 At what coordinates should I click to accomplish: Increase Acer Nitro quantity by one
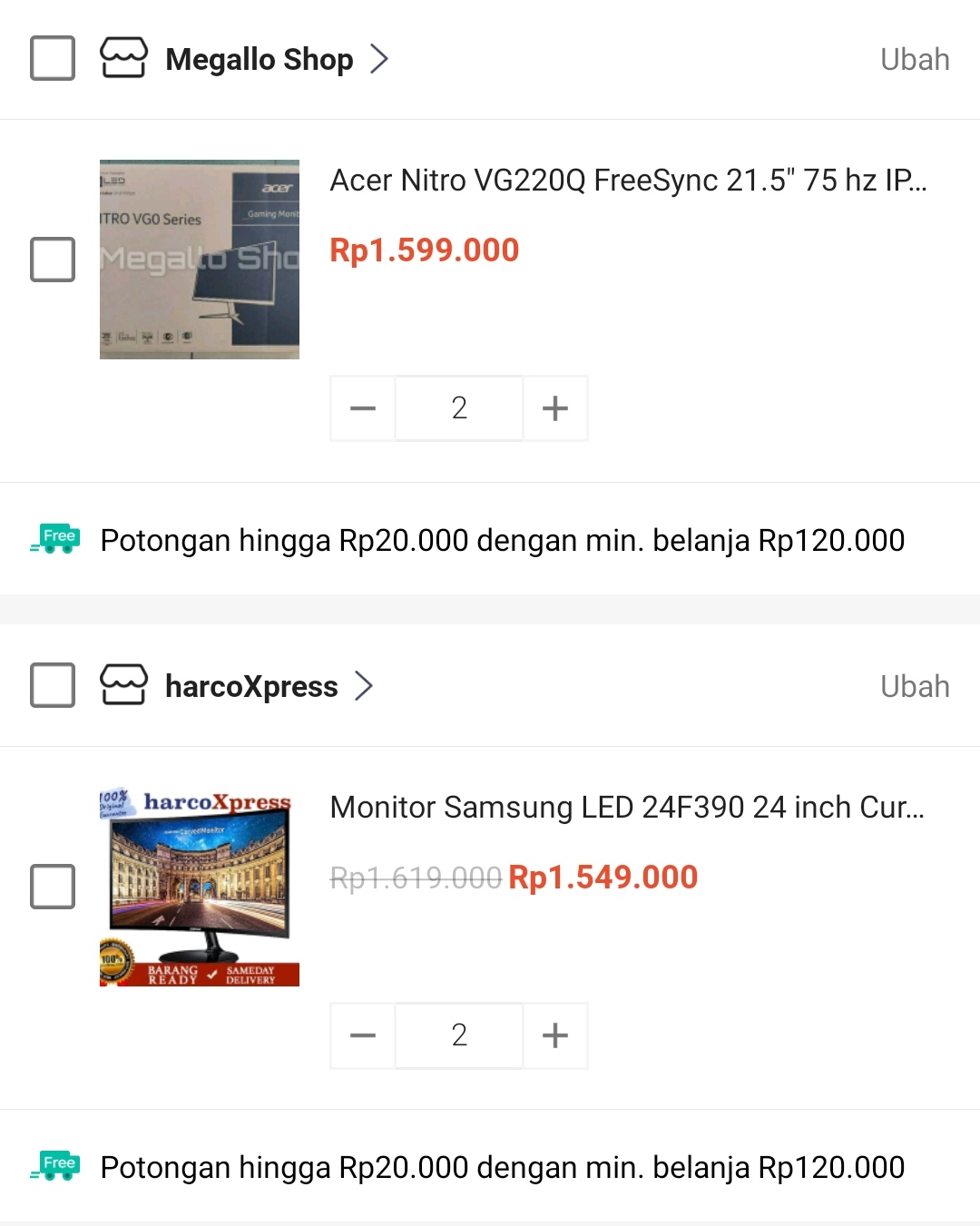point(555,408)
